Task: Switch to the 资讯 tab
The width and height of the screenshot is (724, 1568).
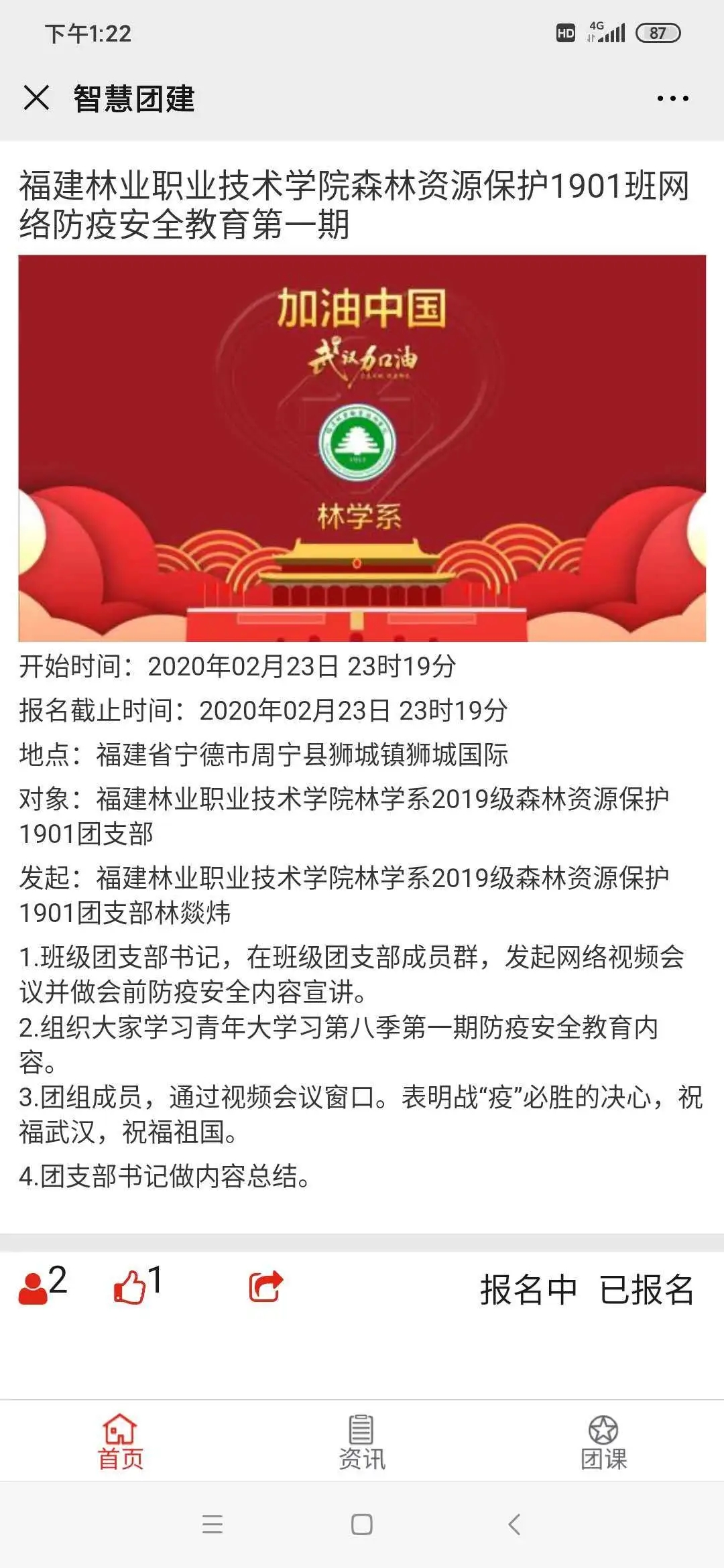Action: point(362,1442)
